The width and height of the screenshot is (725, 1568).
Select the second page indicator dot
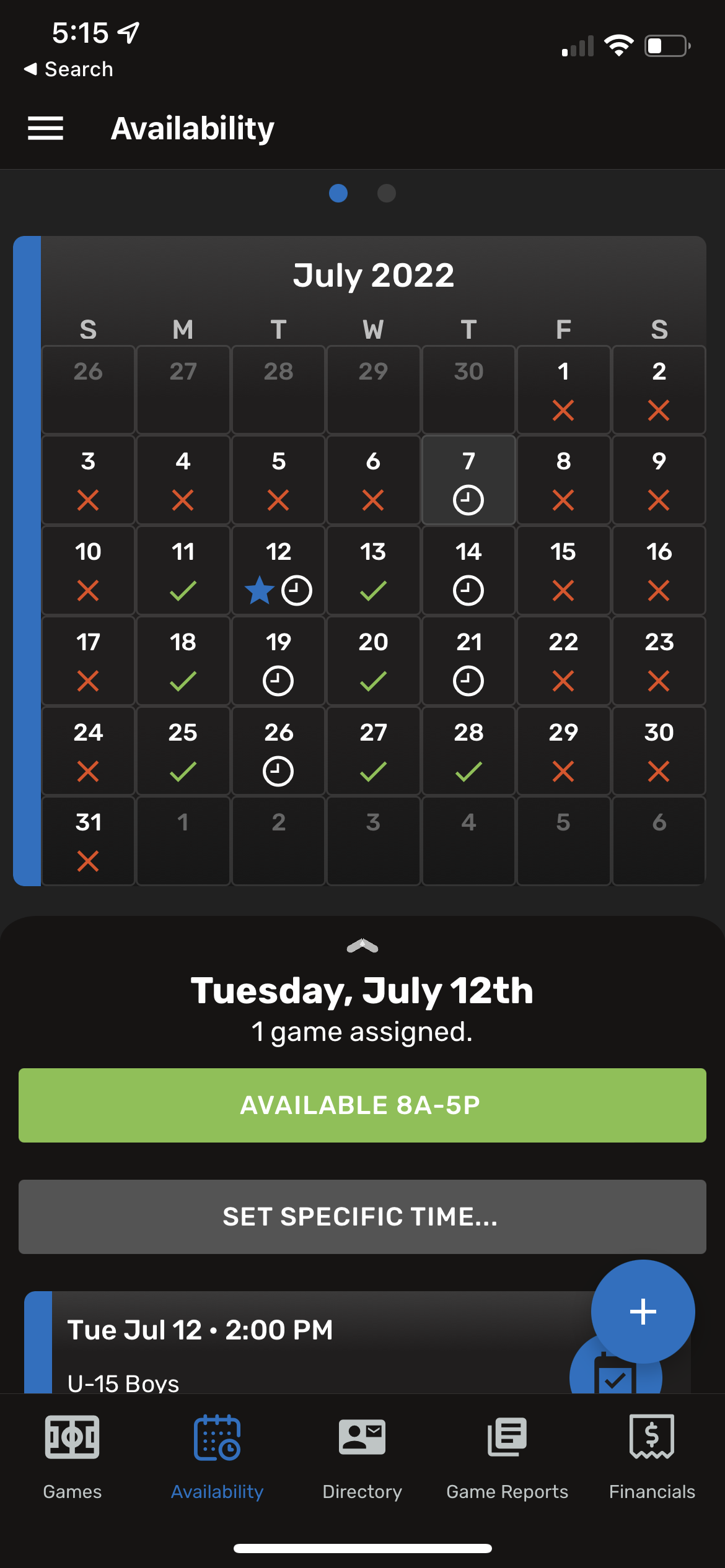click(387, 193)
